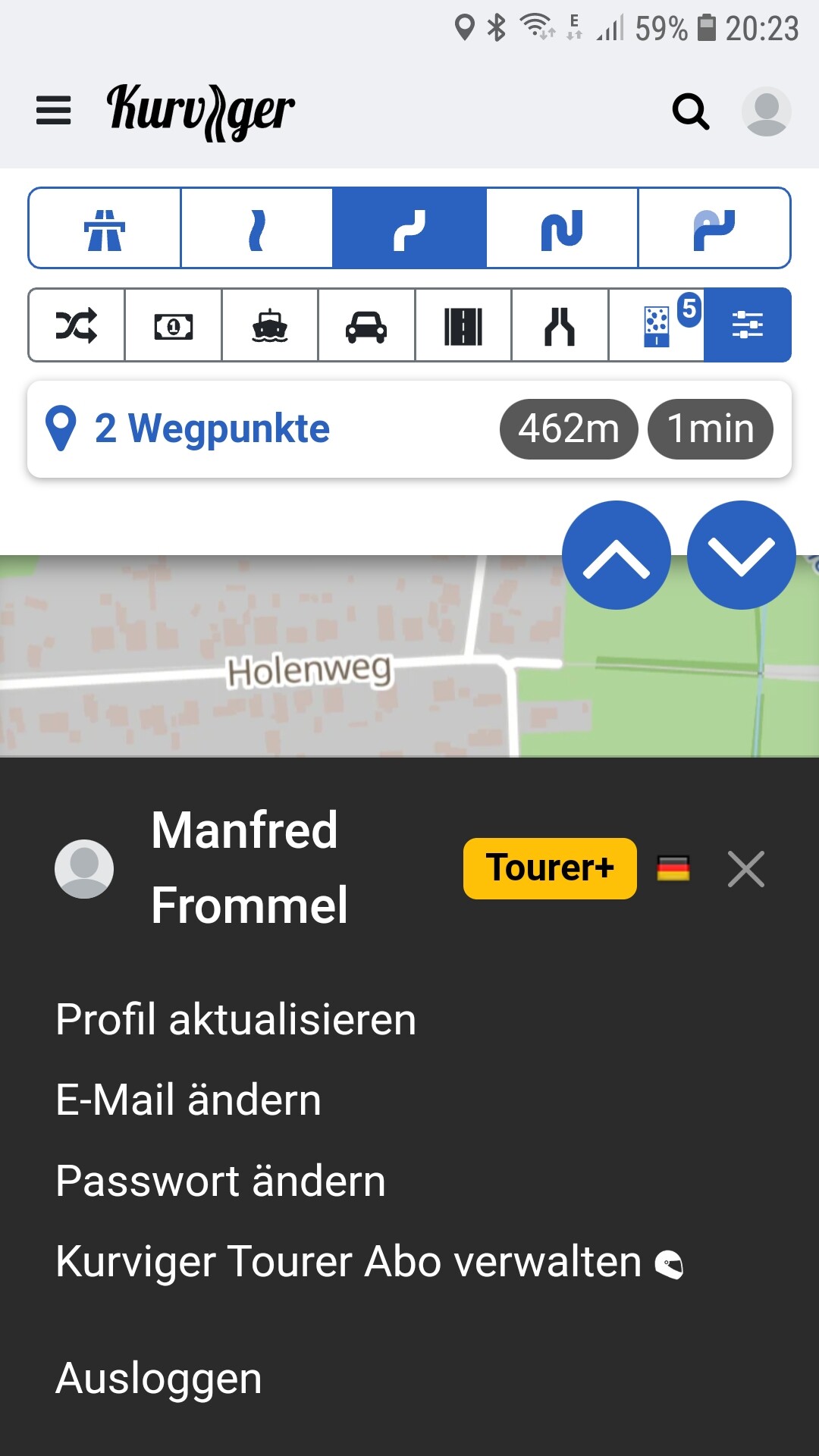Log out with Ausloggen
The width and height of the screenshot is (819, 1456).
point(158,1379)
